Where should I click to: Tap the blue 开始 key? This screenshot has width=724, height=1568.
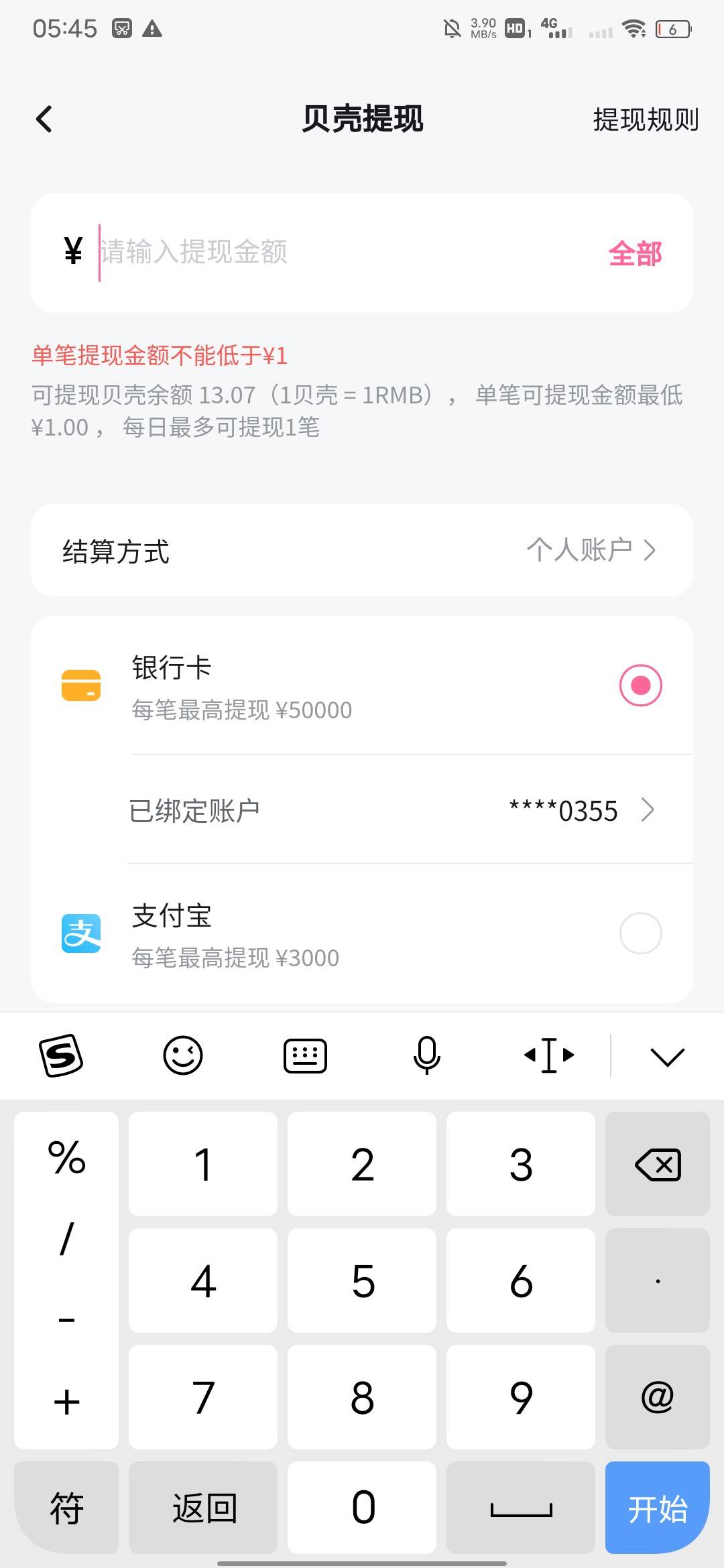[658, 1508]
